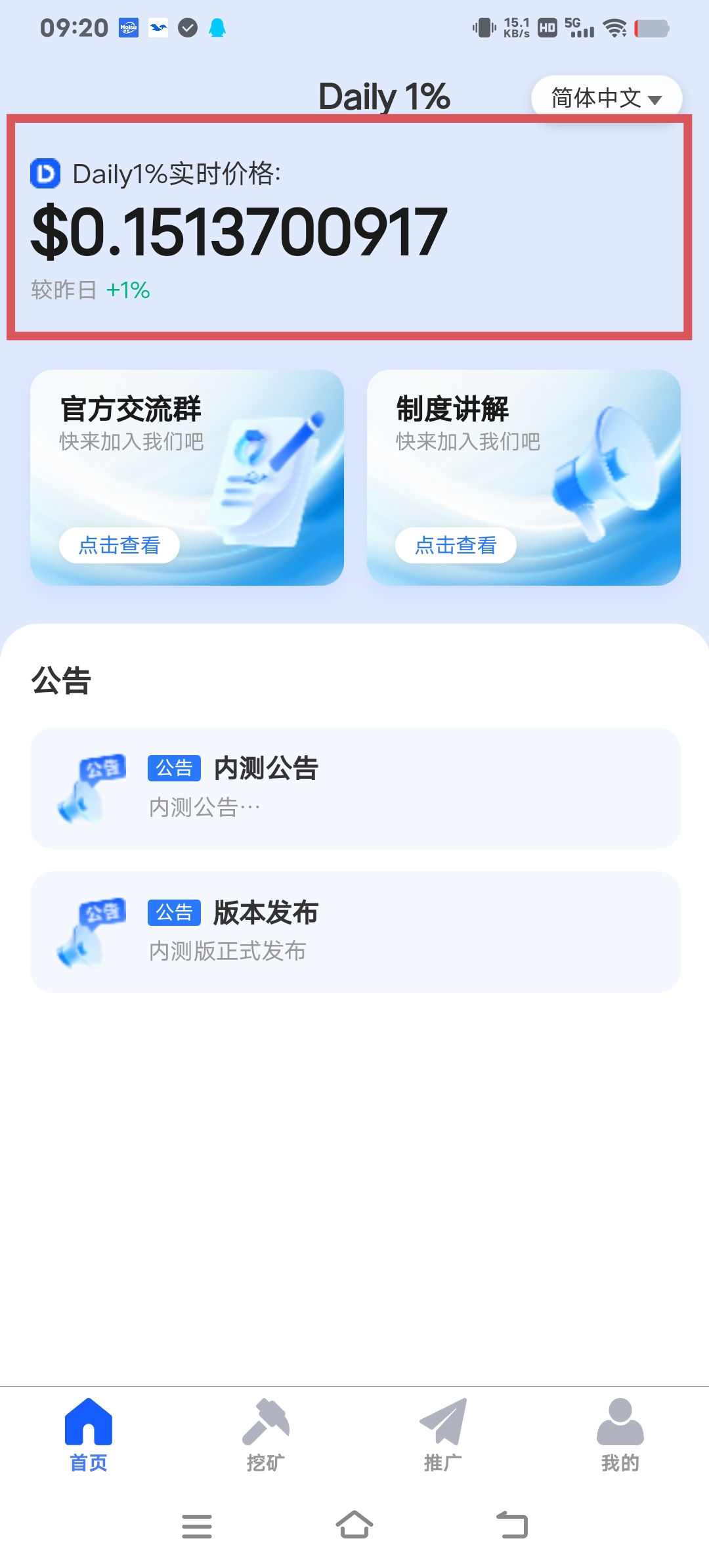709x1568 pixels.
Task: Open the 内测公告 announcement
Action: point(354,787)
